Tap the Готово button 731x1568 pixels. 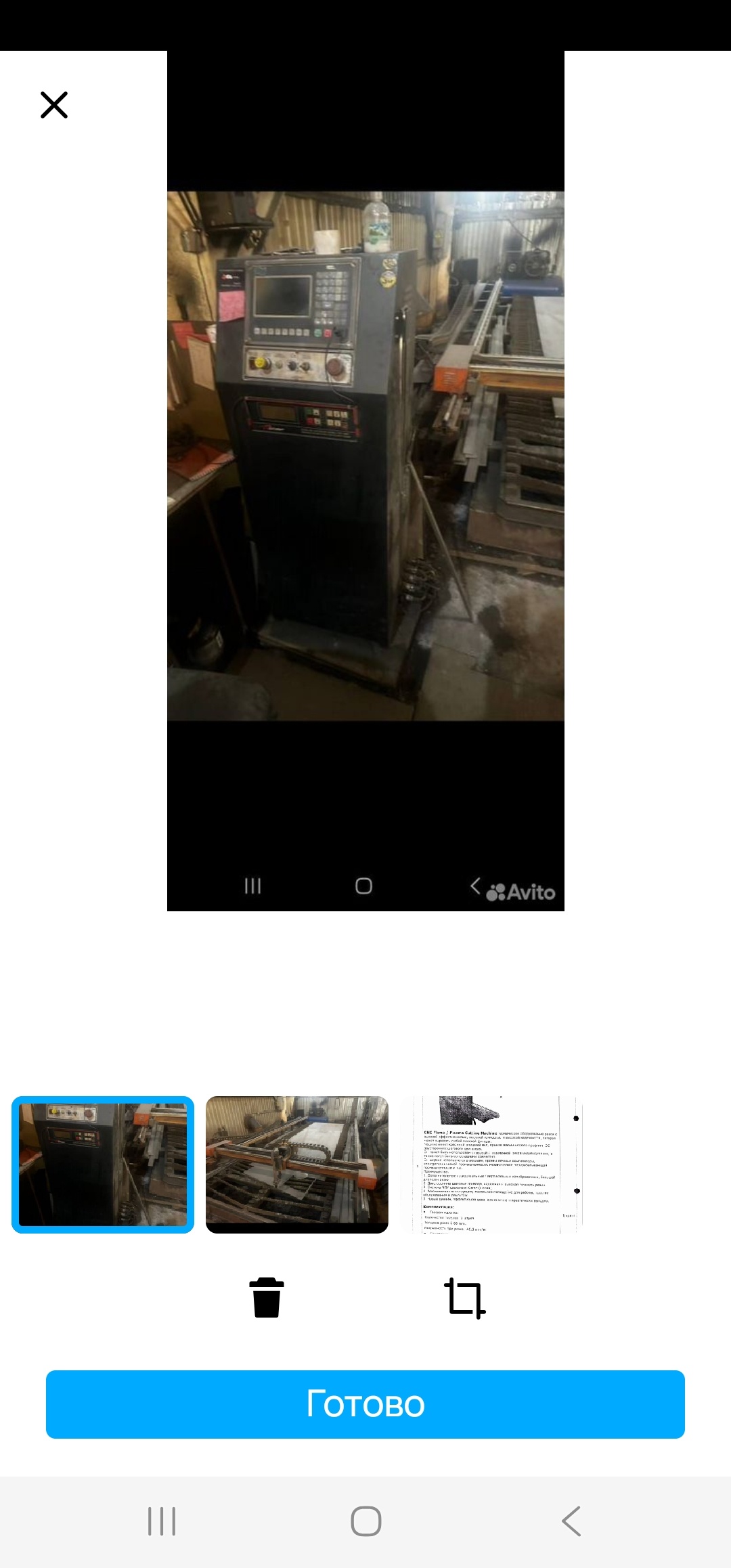click(365, 1404)
